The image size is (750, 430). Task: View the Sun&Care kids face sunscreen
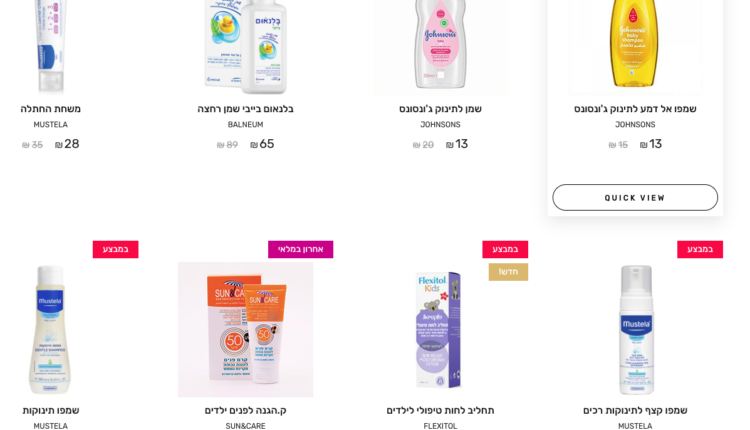click(x=245, y=330)
